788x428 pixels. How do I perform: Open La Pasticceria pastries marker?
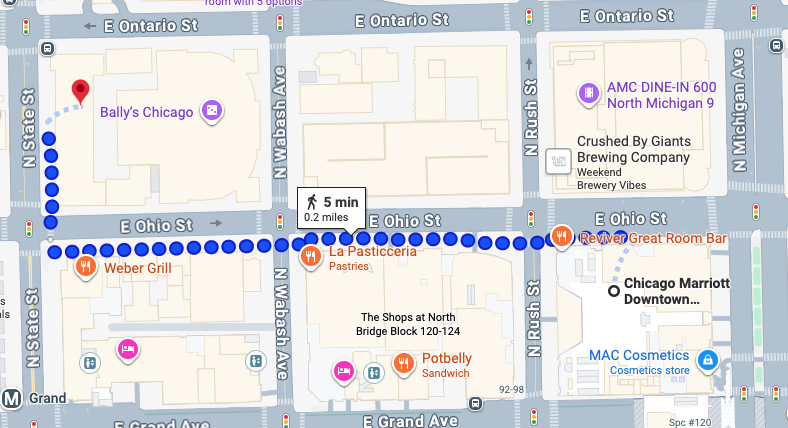click(x=311, y=257)
